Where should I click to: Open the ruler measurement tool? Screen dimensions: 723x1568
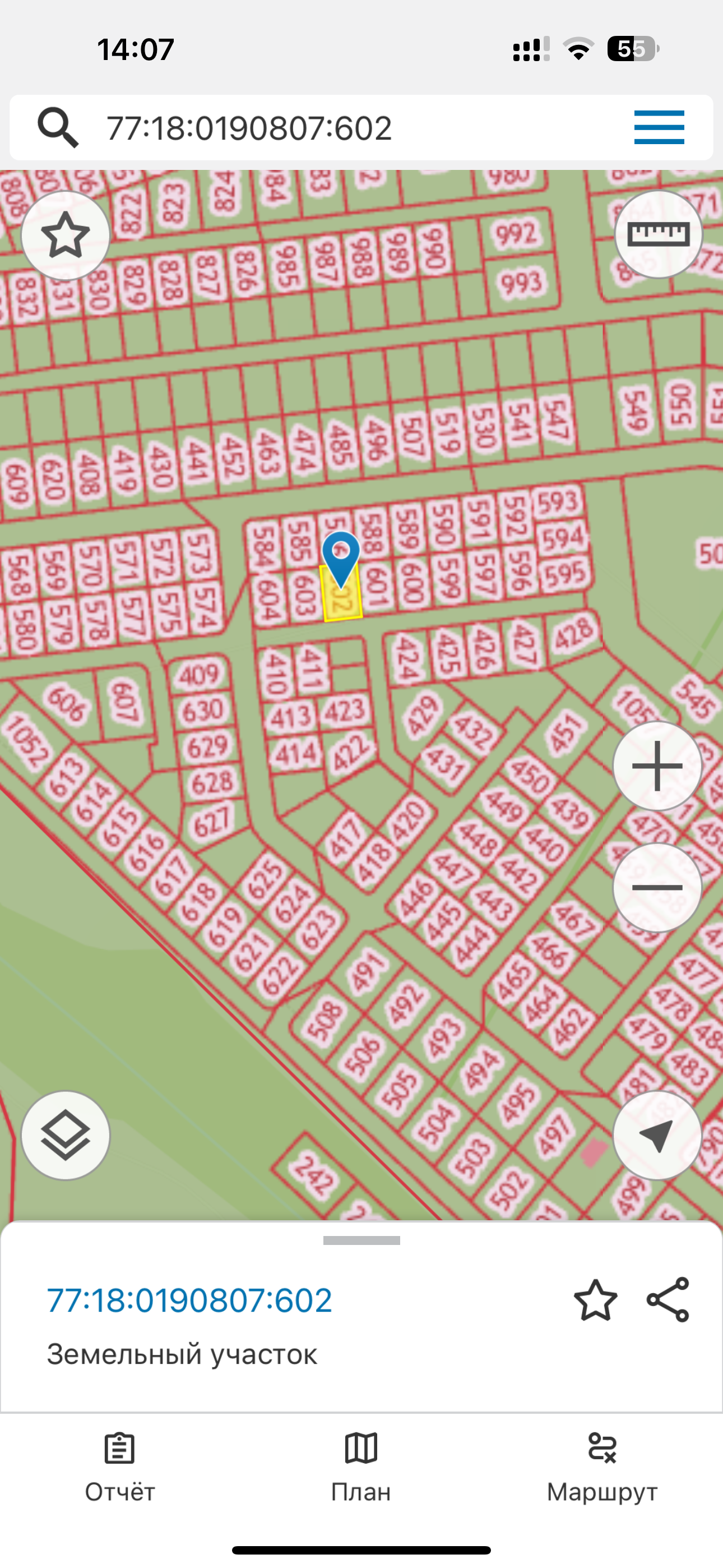tap(659, 234)
